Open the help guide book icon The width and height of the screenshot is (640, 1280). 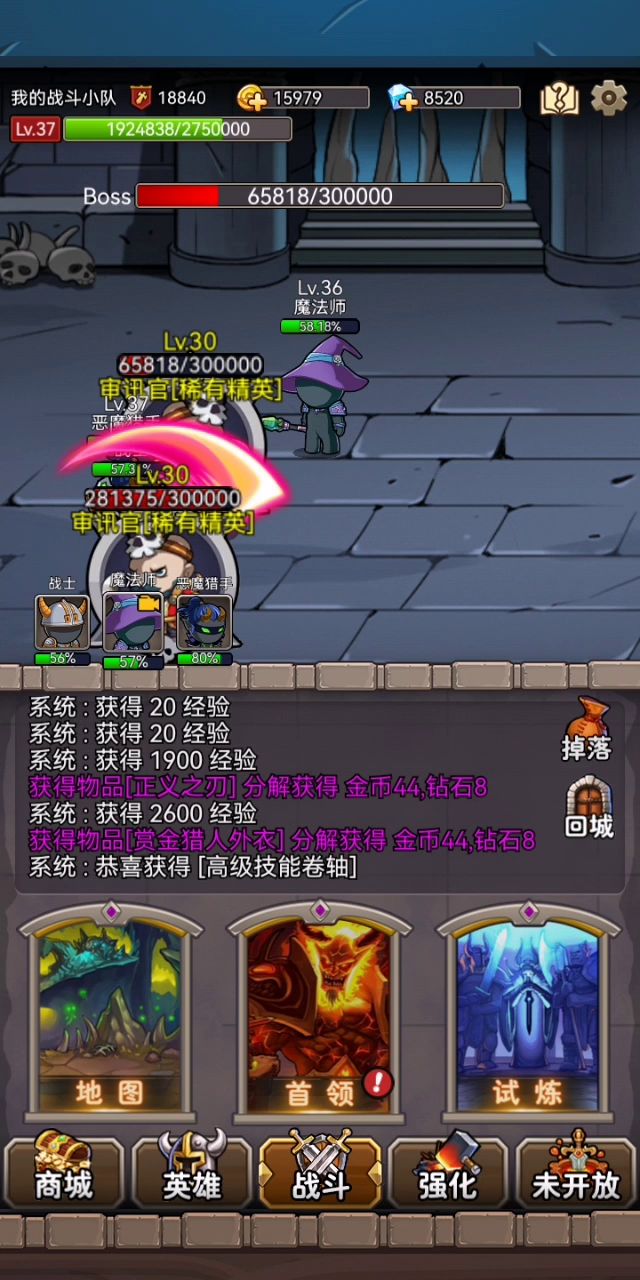pyautogui.click(x=560, y=98)
